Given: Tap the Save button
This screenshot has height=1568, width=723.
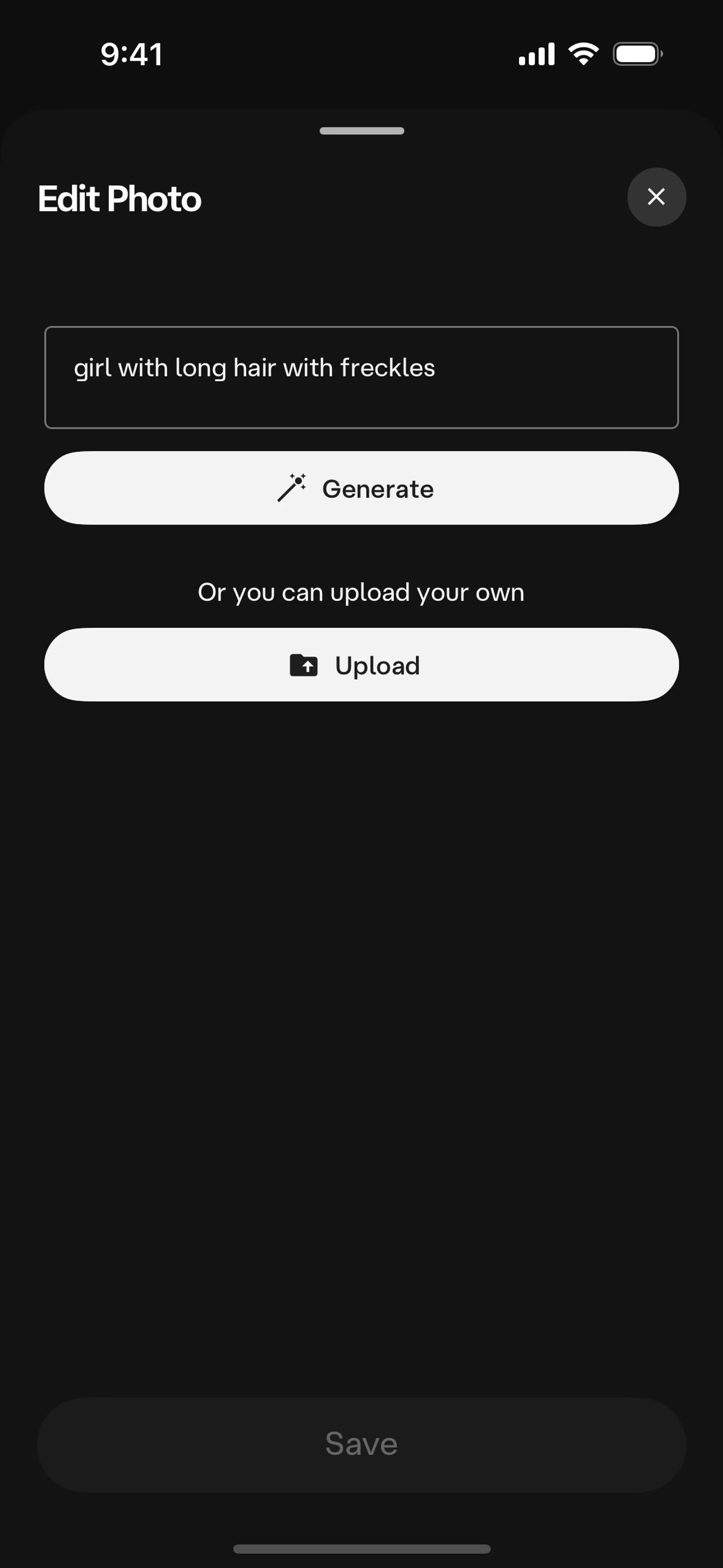Looking at the screenshot, I should (x=361, y=1444).
